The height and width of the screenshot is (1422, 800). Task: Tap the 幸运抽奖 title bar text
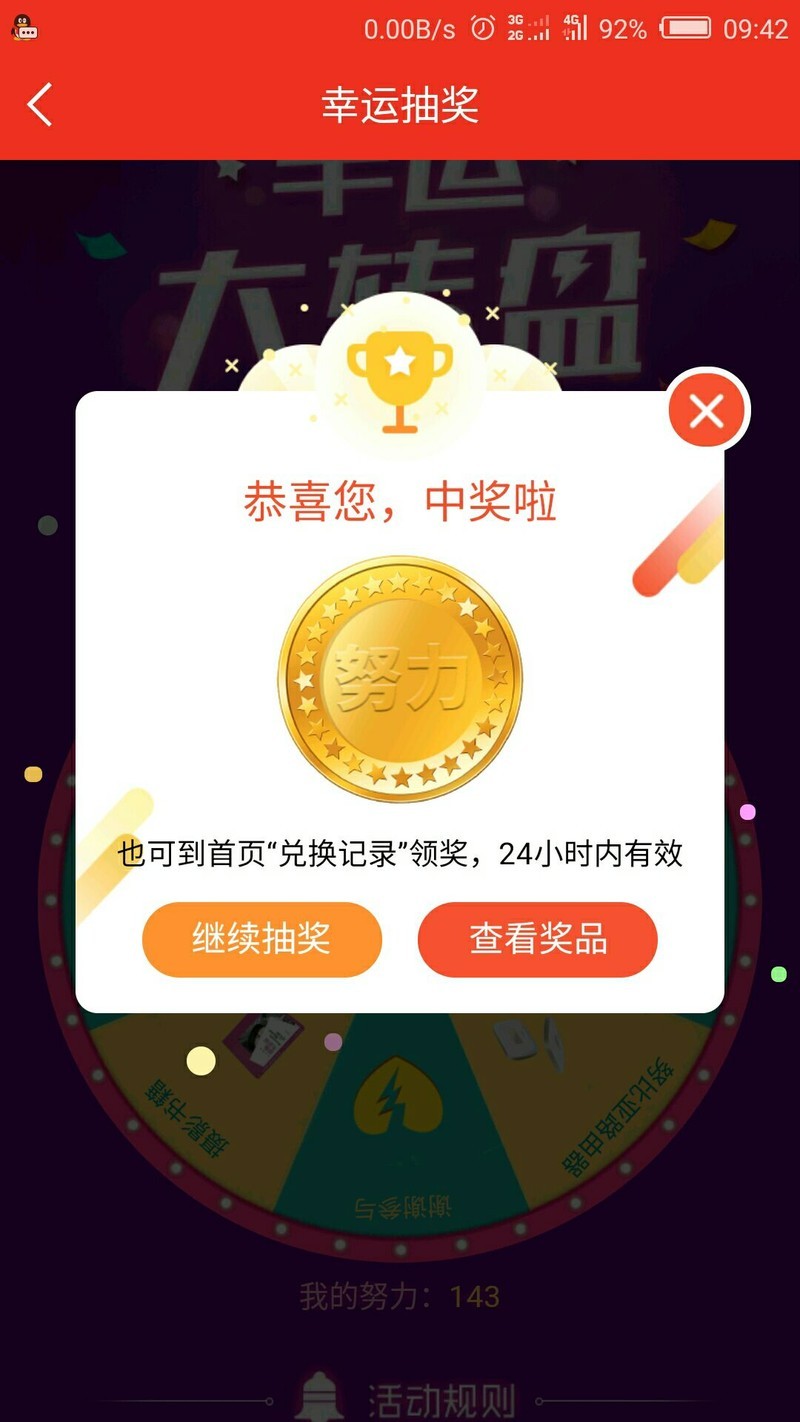(x=398, y=103)
